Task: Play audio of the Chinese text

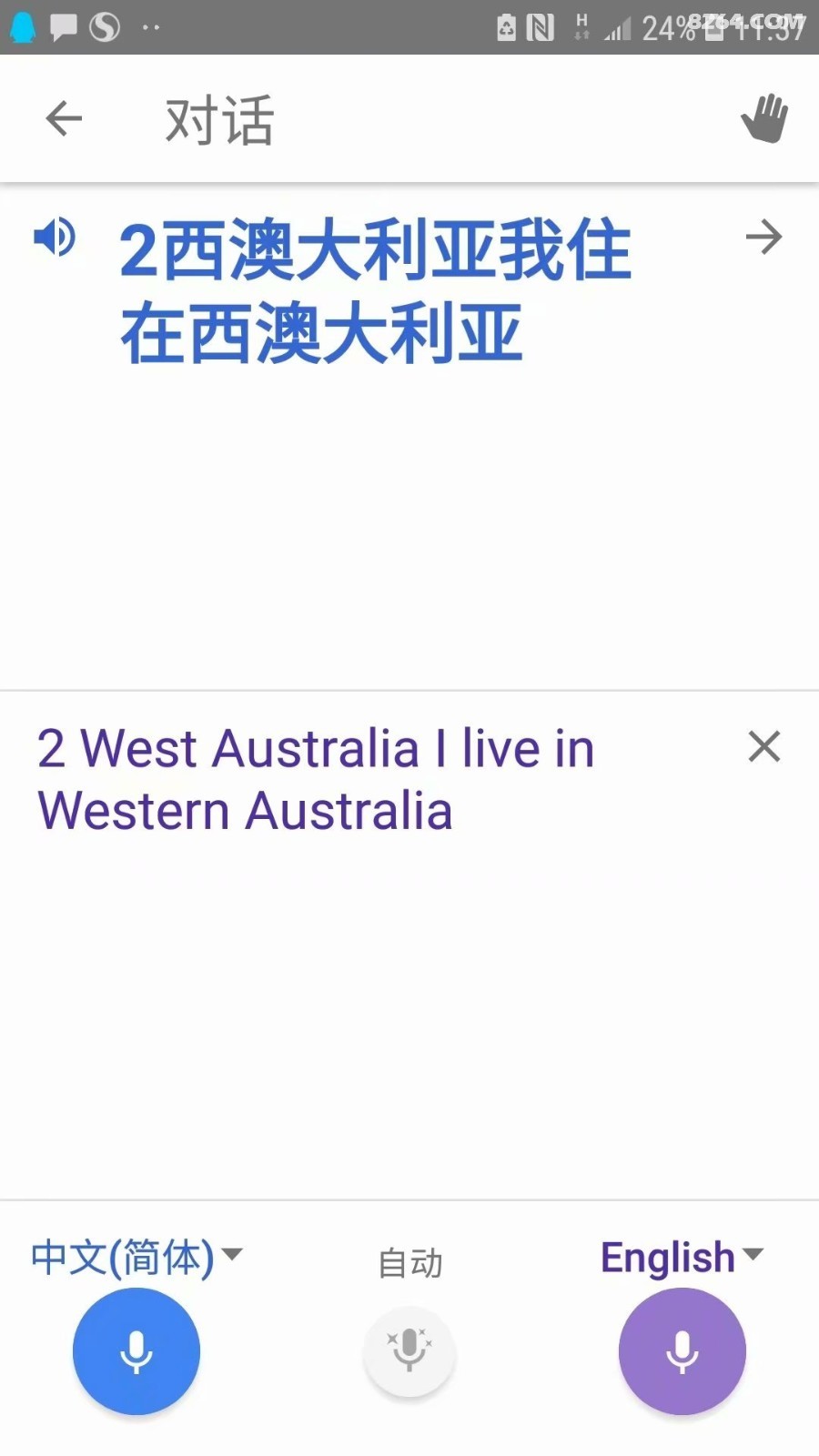Action: 55,238
